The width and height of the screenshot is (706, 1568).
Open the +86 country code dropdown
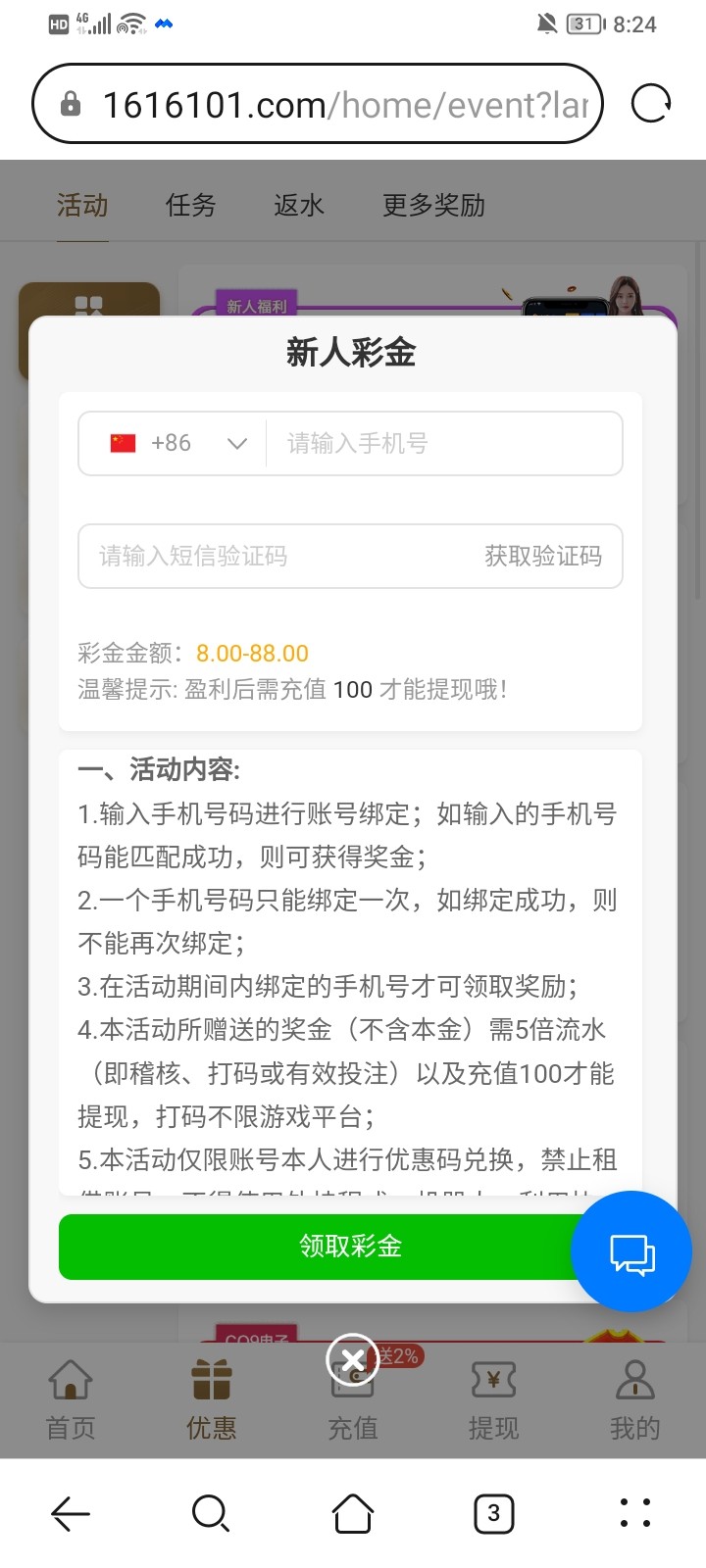pyautogui.click(x=176, y=444)
